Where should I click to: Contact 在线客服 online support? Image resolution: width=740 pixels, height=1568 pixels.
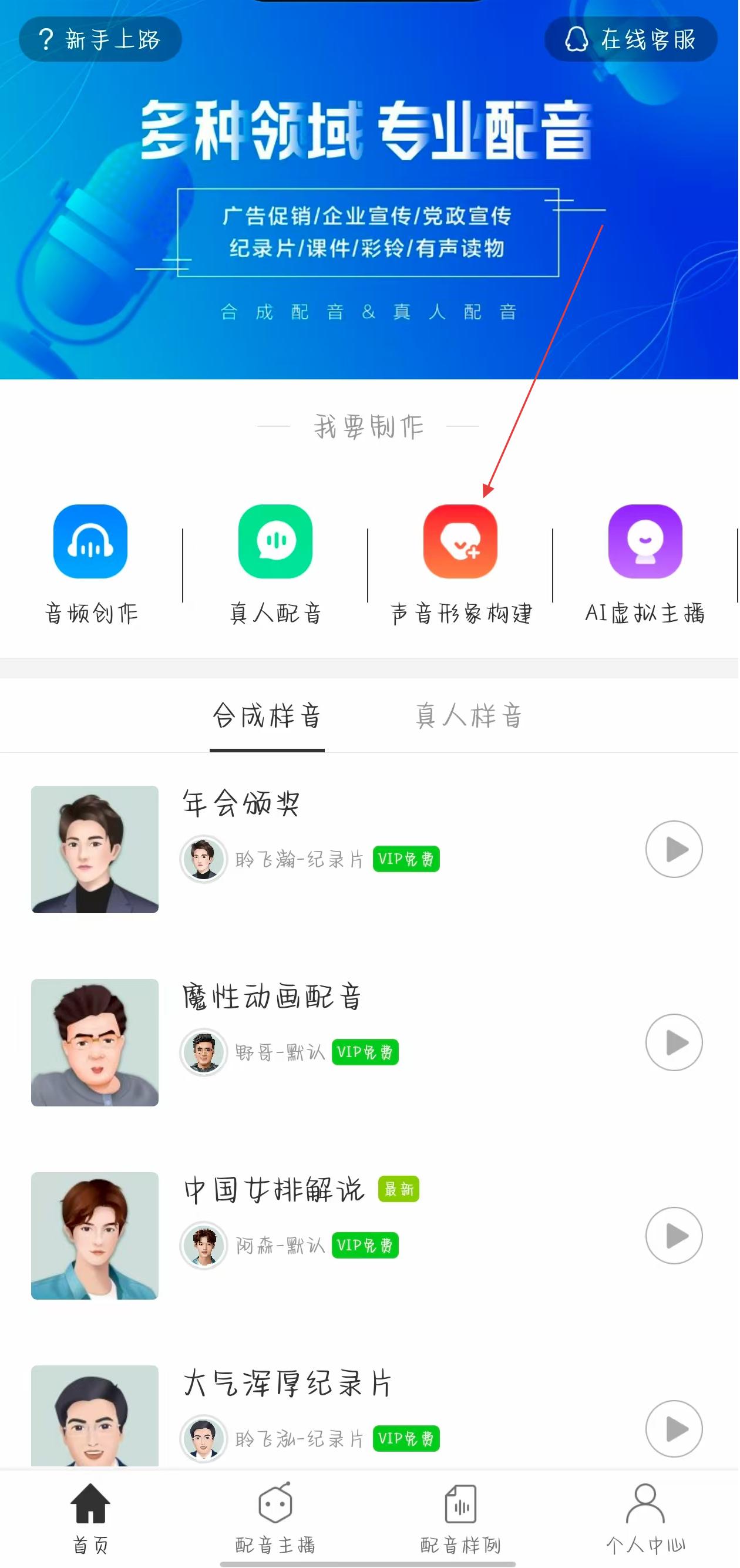click(x=630, y=39)
